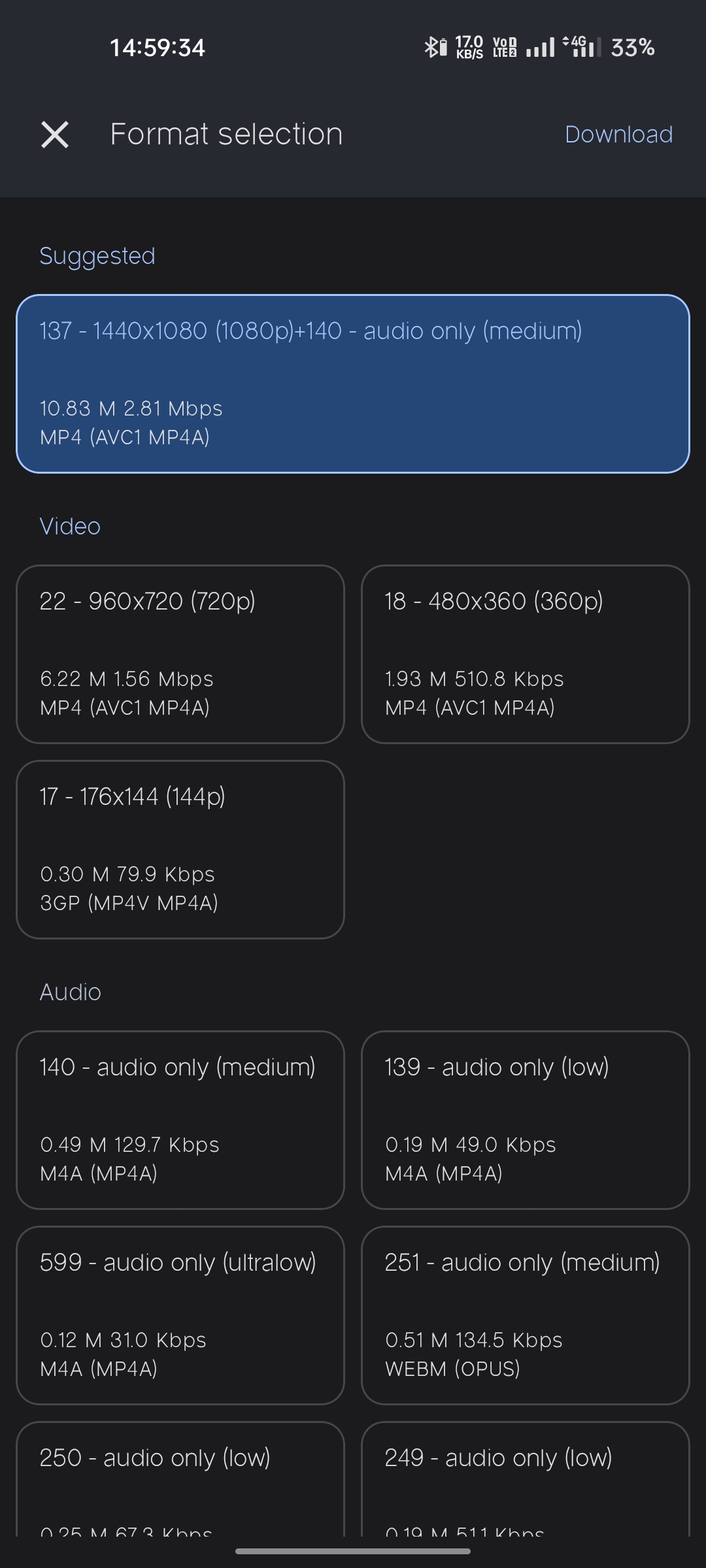Image resolution: width=706 pixels, height=1568 pixels.
Task: Select the 599 - audio only (ultralow) card
Action: 181,1315
